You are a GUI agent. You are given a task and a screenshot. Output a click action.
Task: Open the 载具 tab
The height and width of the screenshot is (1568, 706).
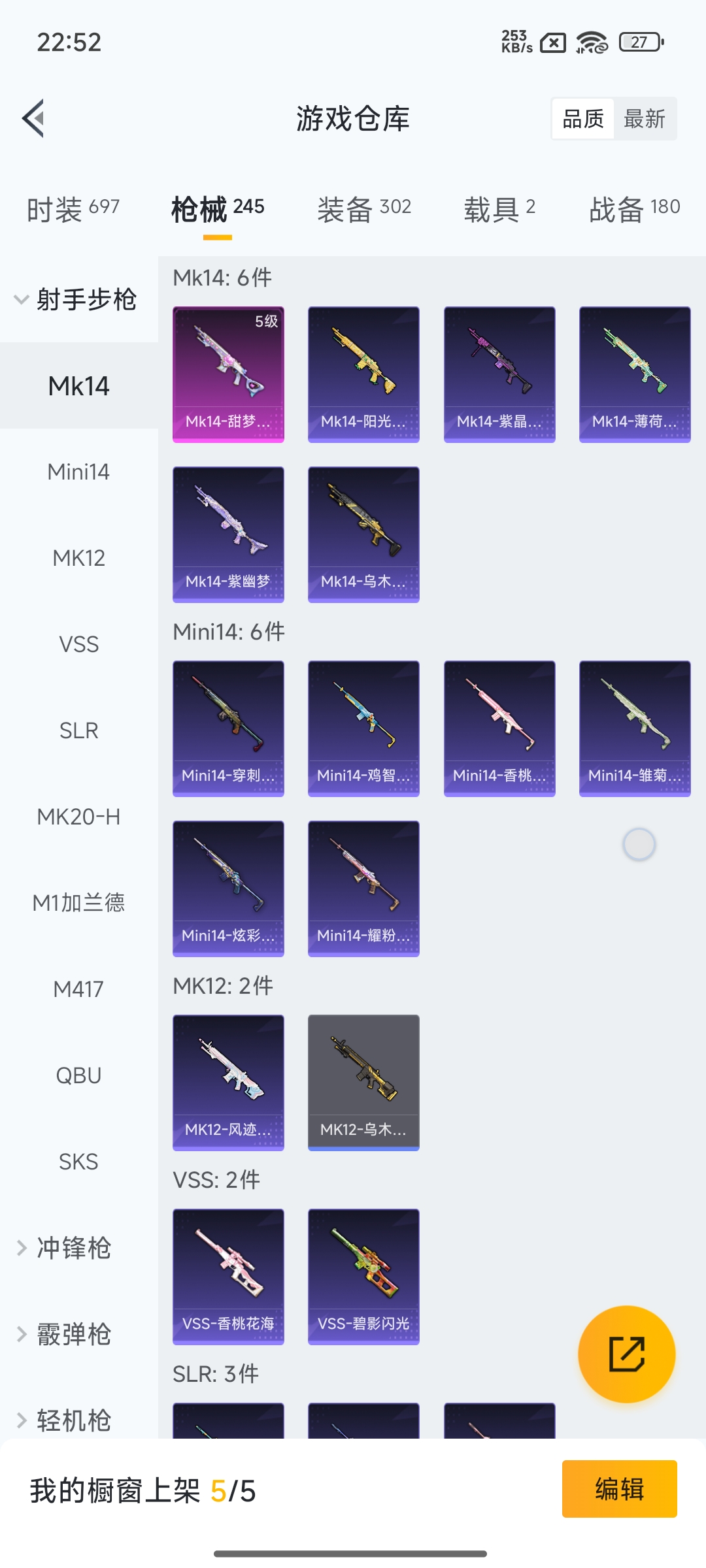pos(499,209)
